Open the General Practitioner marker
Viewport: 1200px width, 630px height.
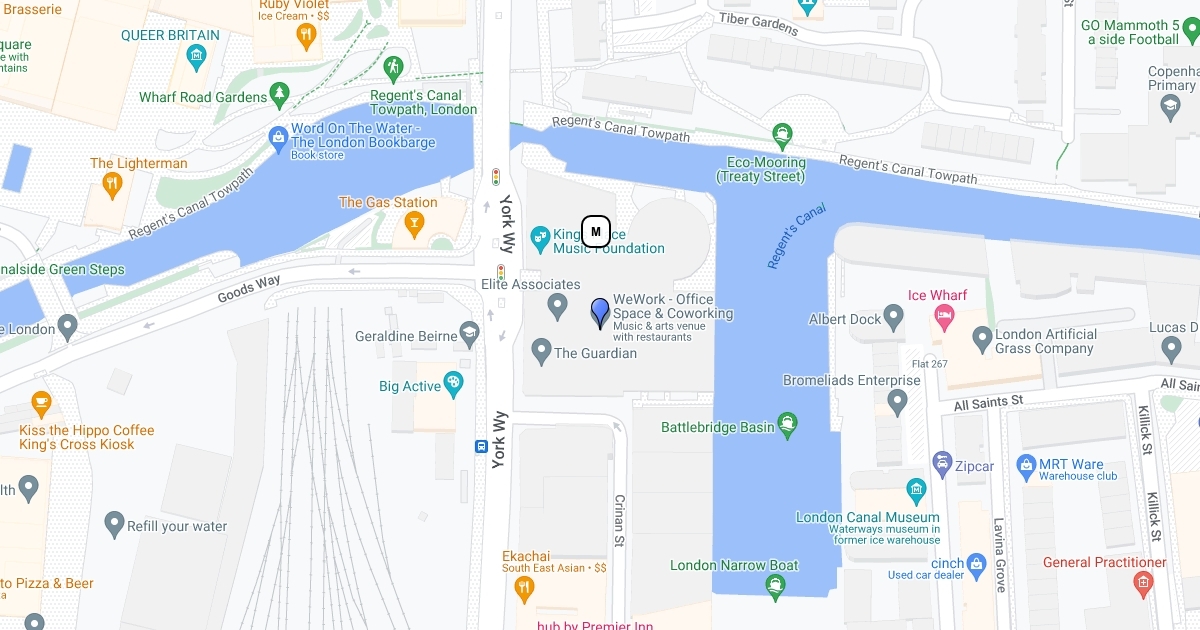point(1144,582)
